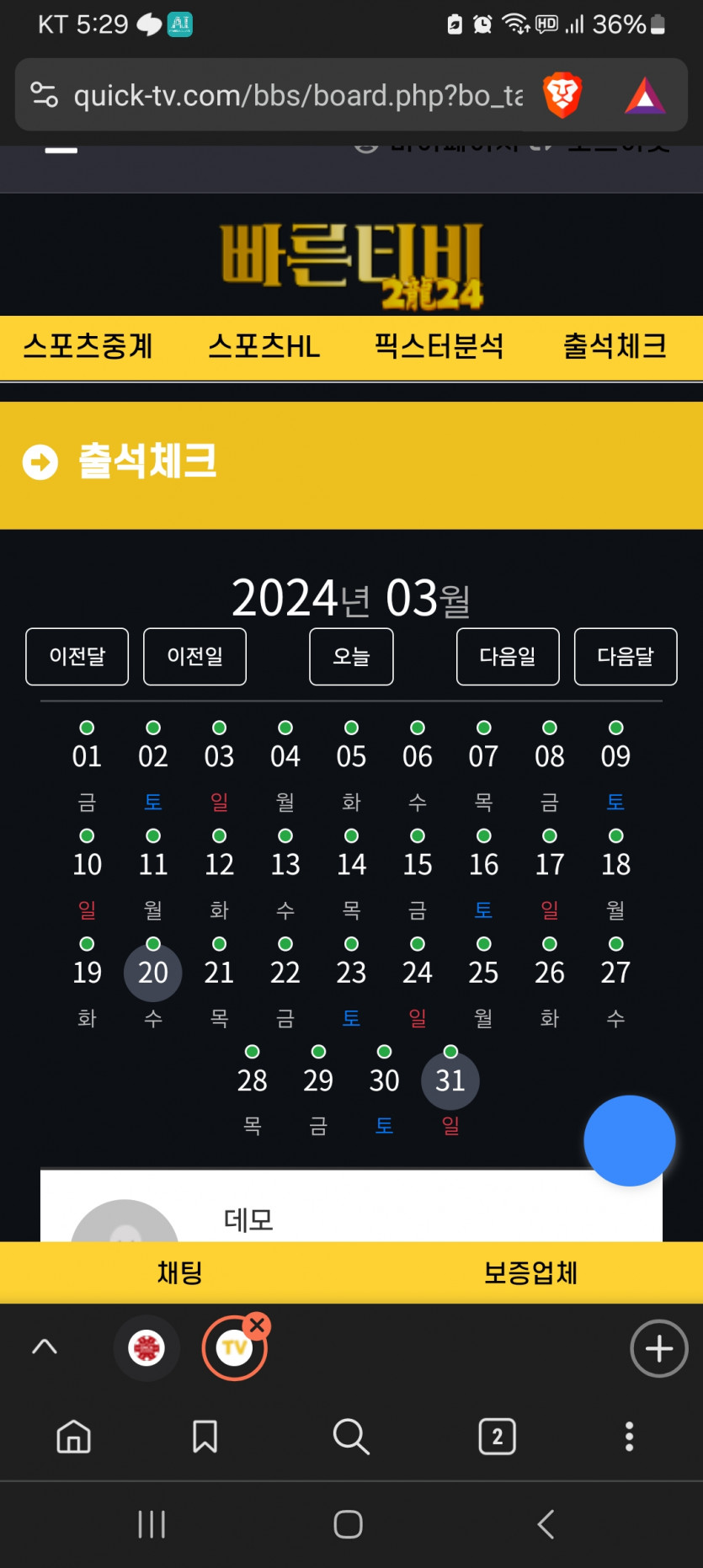Image resolution: width=703 pixels, height=1568 pixels.
Task: Open the Brave Shields lion icon
Action: click(x=562, y=95)
